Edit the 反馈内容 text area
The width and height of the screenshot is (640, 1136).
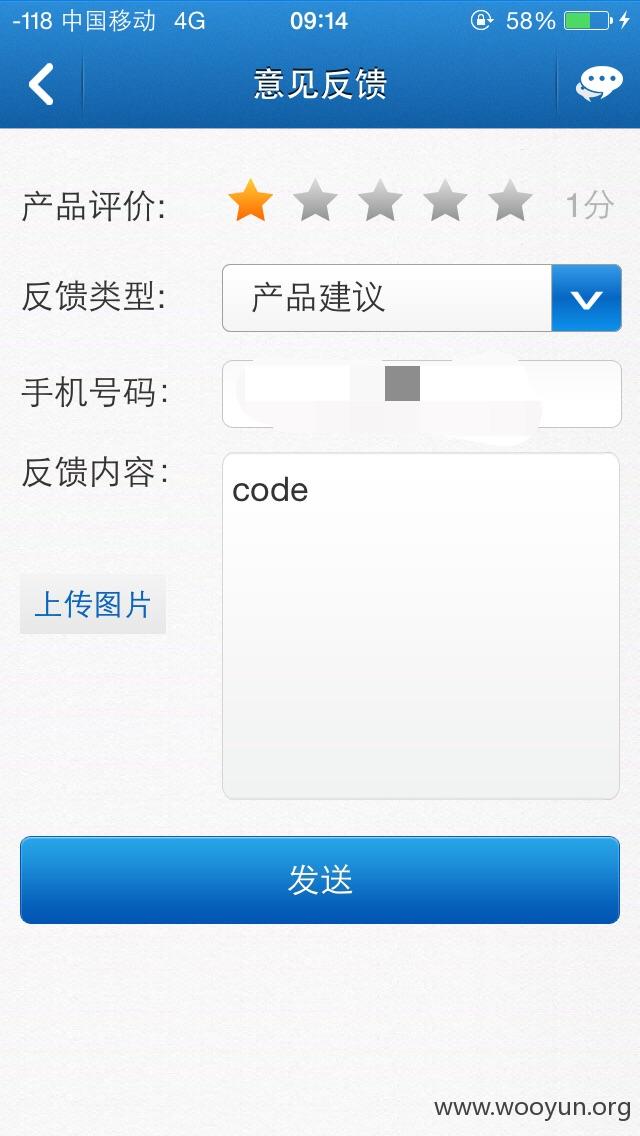[421, 626]
